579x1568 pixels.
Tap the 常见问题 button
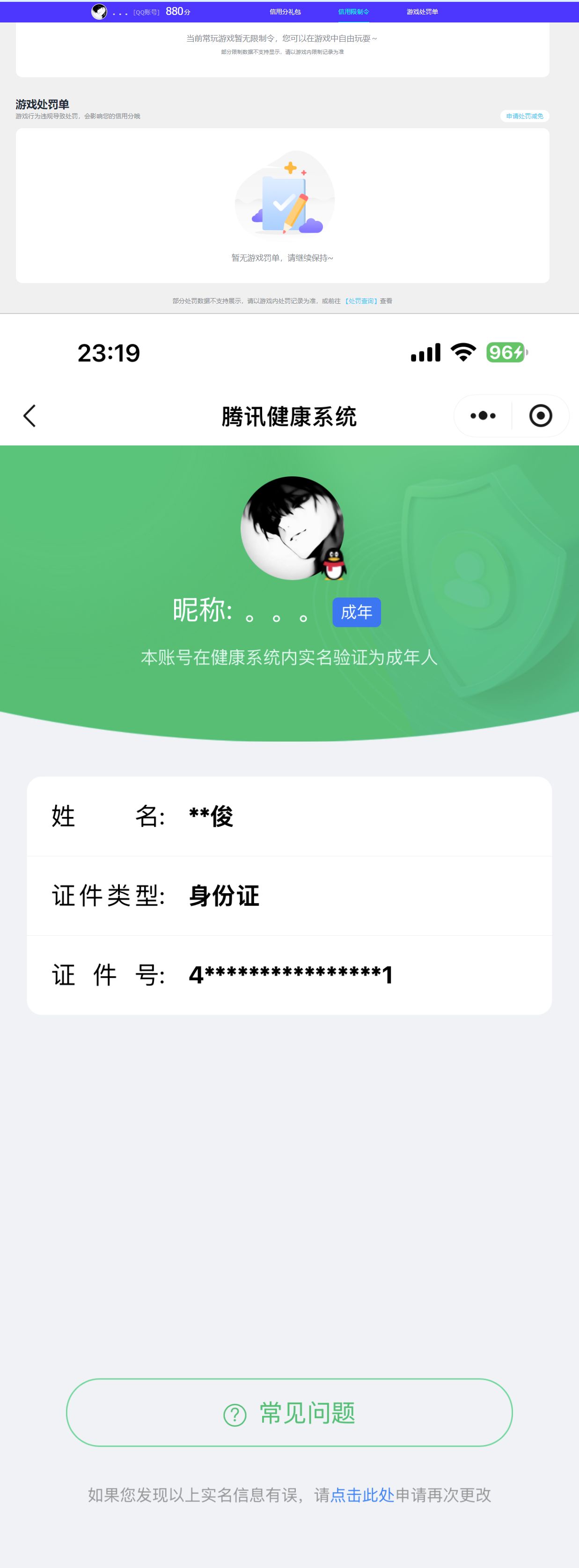pyautogui.click(x=289, y=1415)
